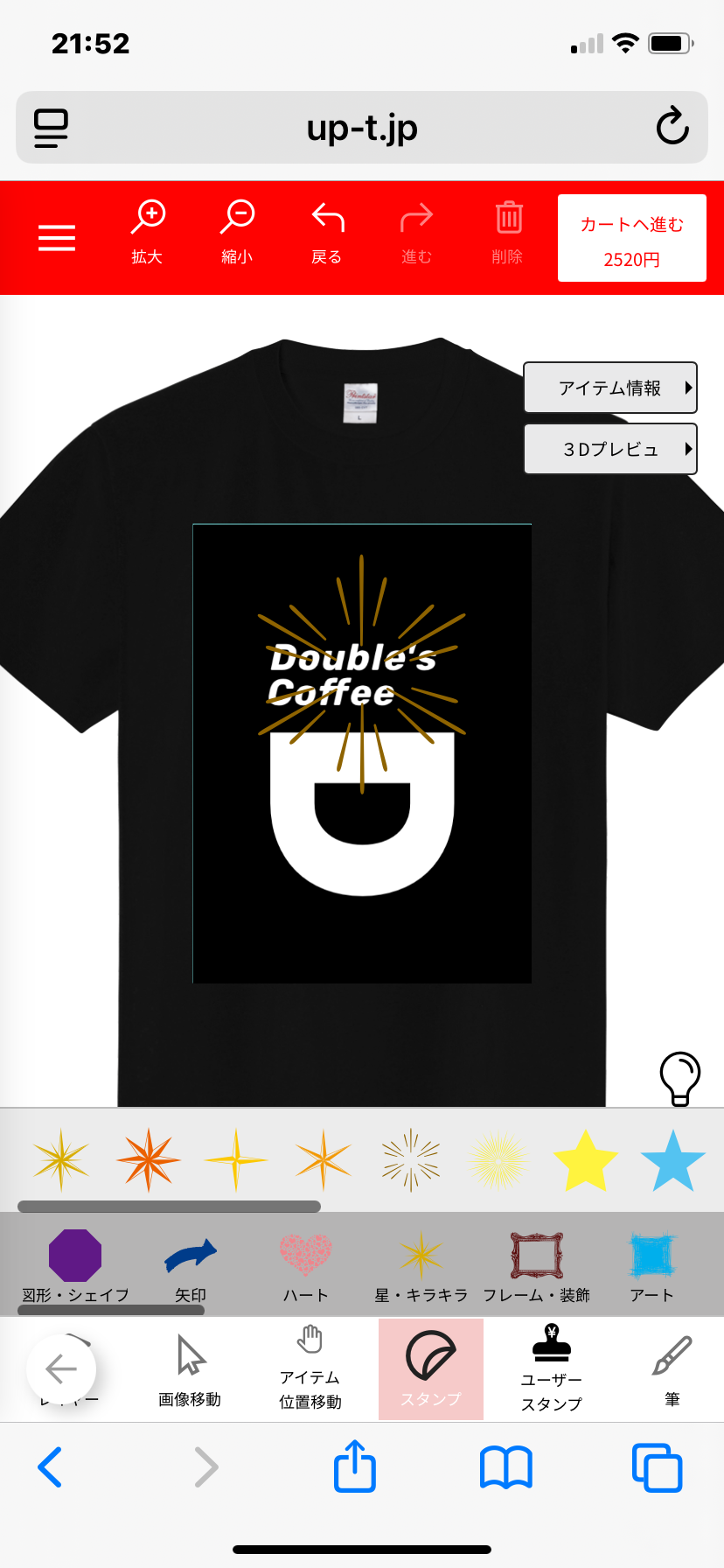Open the hamburger menu
Image resolution: width=724 pixels, height=1568 pixels.
(x=57, y=238)
